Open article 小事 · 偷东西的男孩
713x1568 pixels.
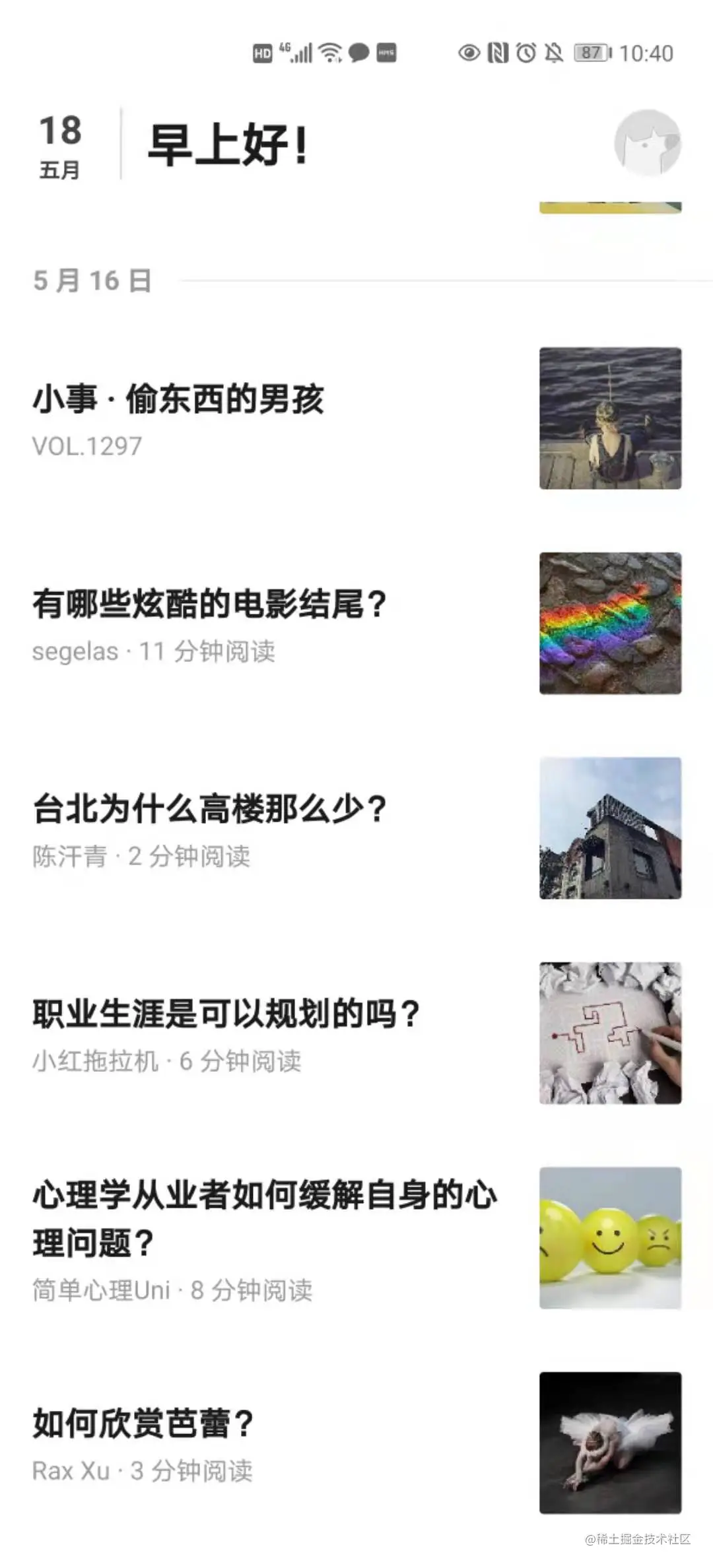coord(178,400)
